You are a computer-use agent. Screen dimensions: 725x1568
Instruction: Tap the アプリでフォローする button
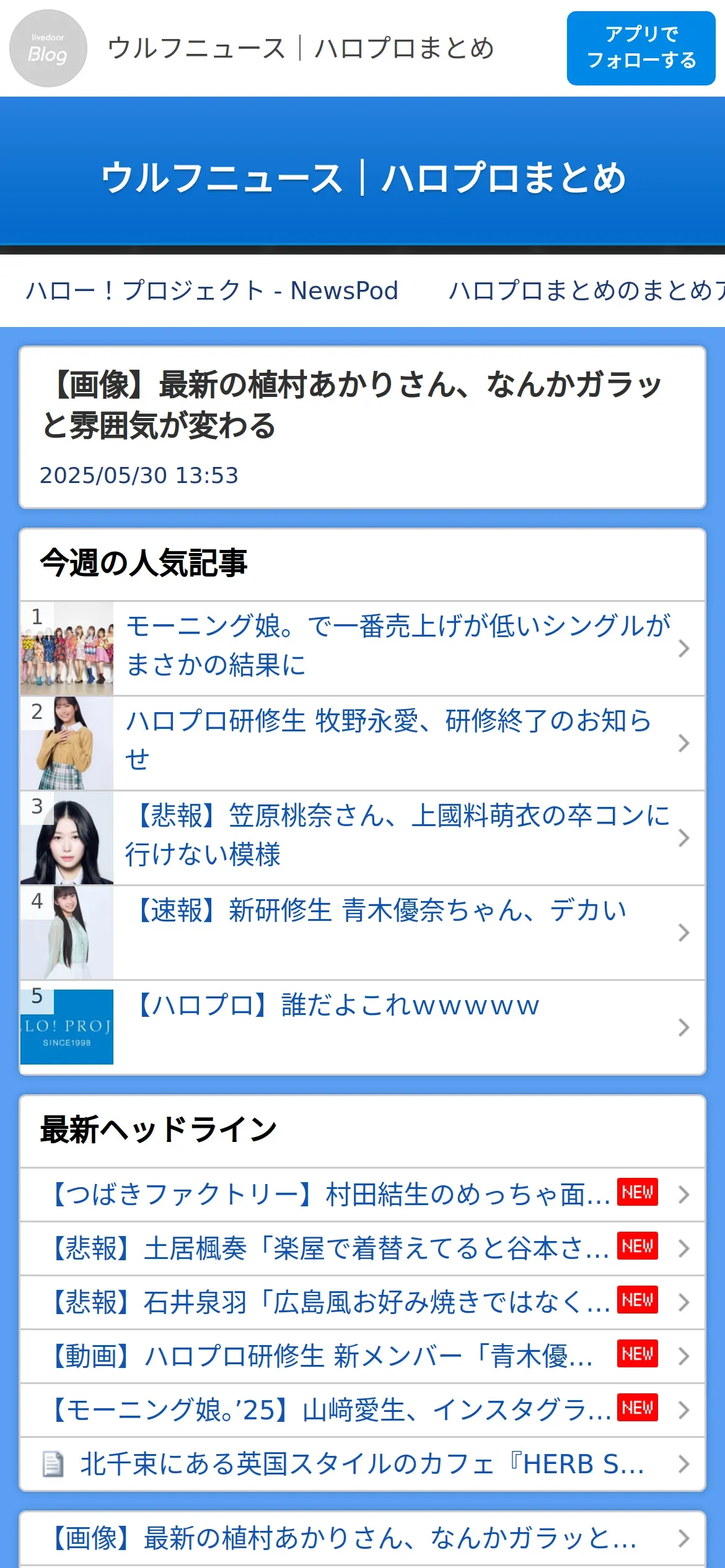click(x=641, y=48)
